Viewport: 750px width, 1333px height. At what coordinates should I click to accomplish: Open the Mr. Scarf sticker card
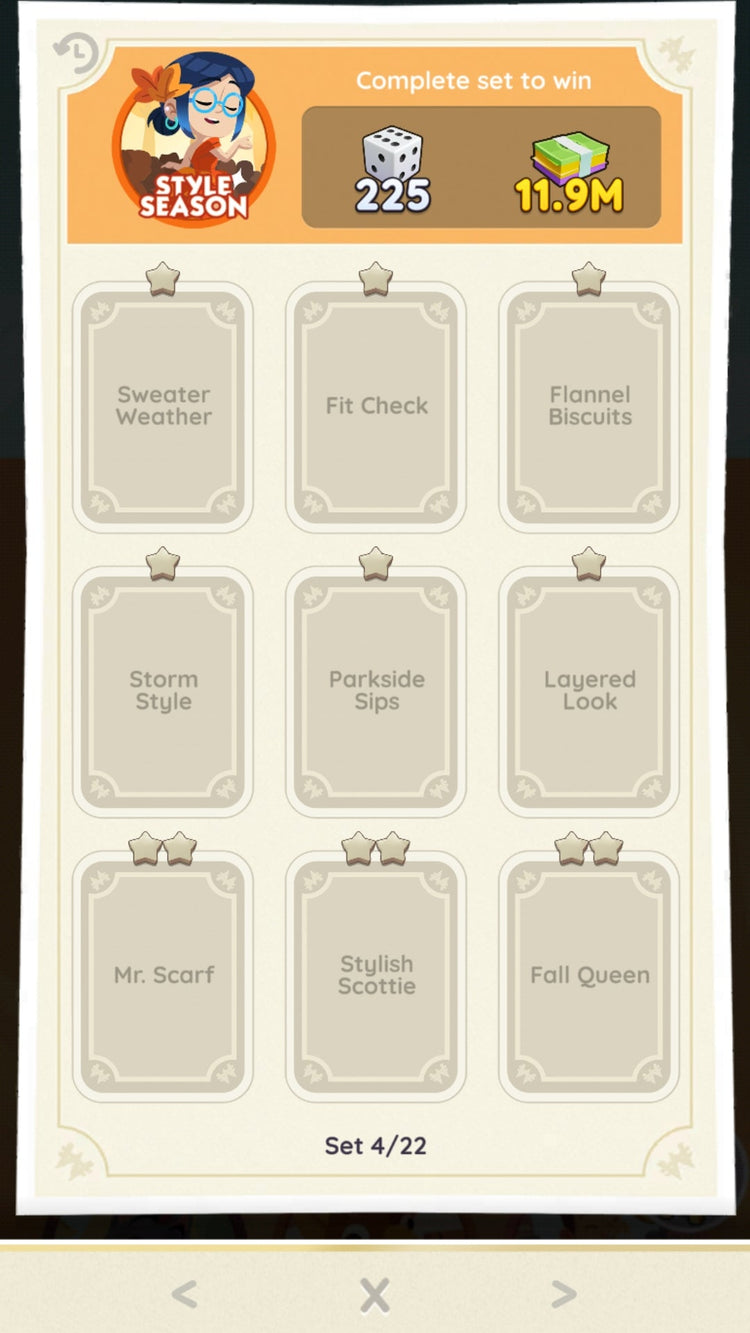(x=163, y=975)
